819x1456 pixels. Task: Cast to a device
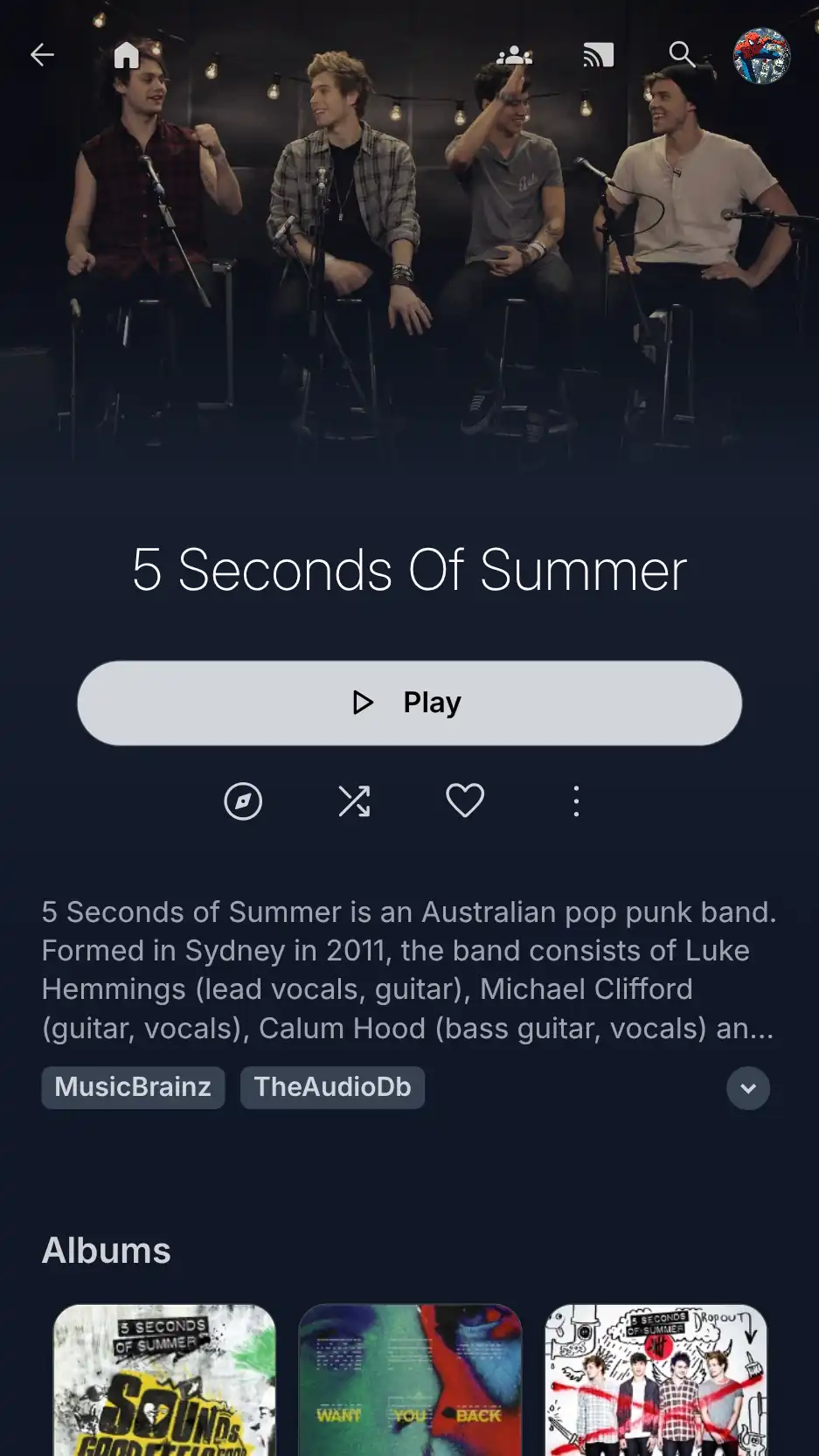(x=599, y=55)
